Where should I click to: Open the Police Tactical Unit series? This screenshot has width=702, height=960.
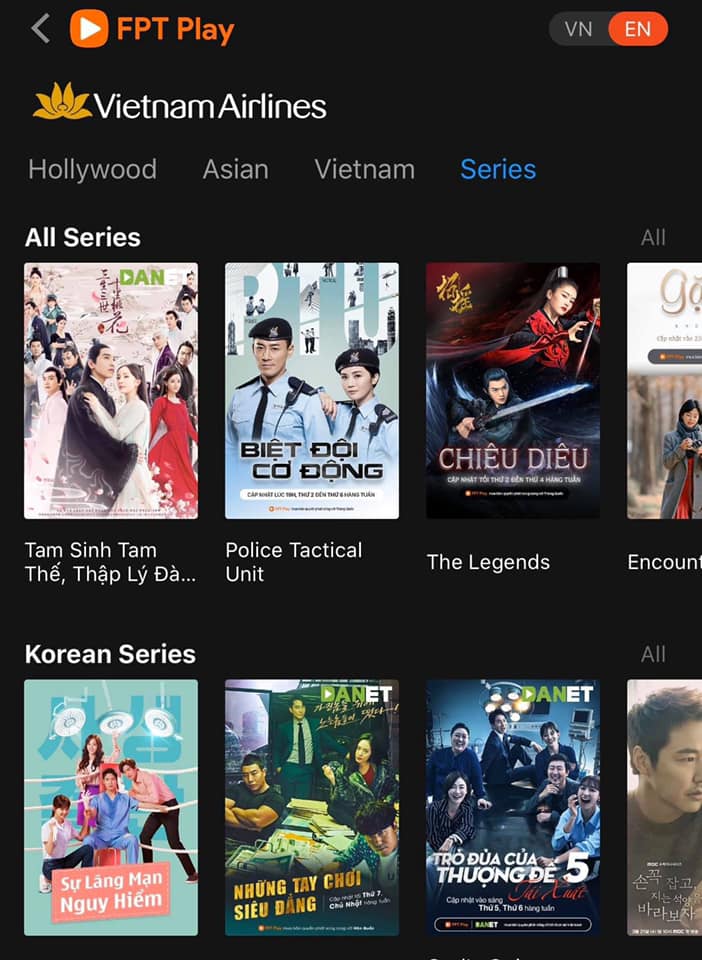pyautogui.click(x=312, y=391)
